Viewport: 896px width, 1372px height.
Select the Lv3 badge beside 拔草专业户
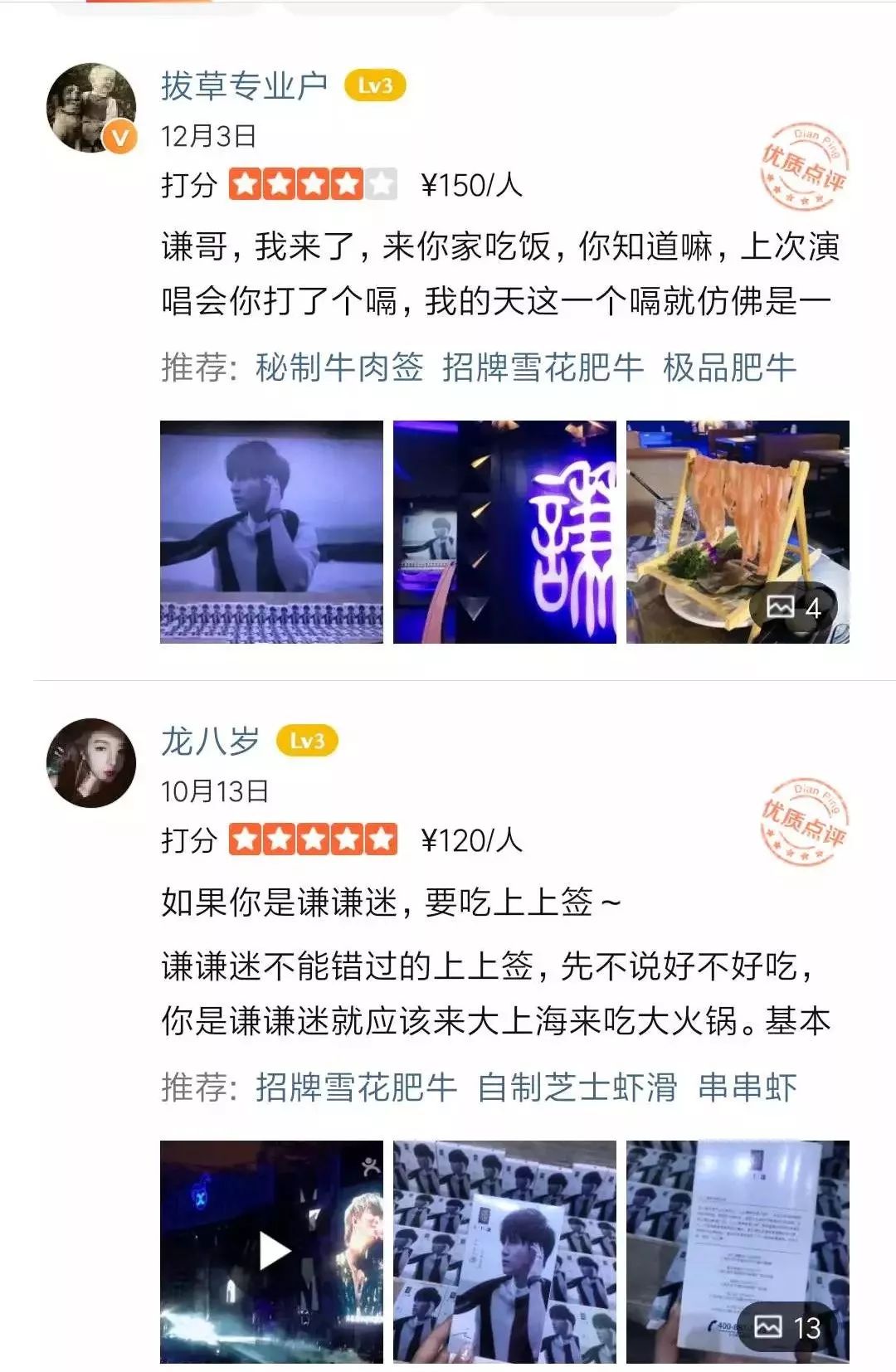(x=373, y=86)
